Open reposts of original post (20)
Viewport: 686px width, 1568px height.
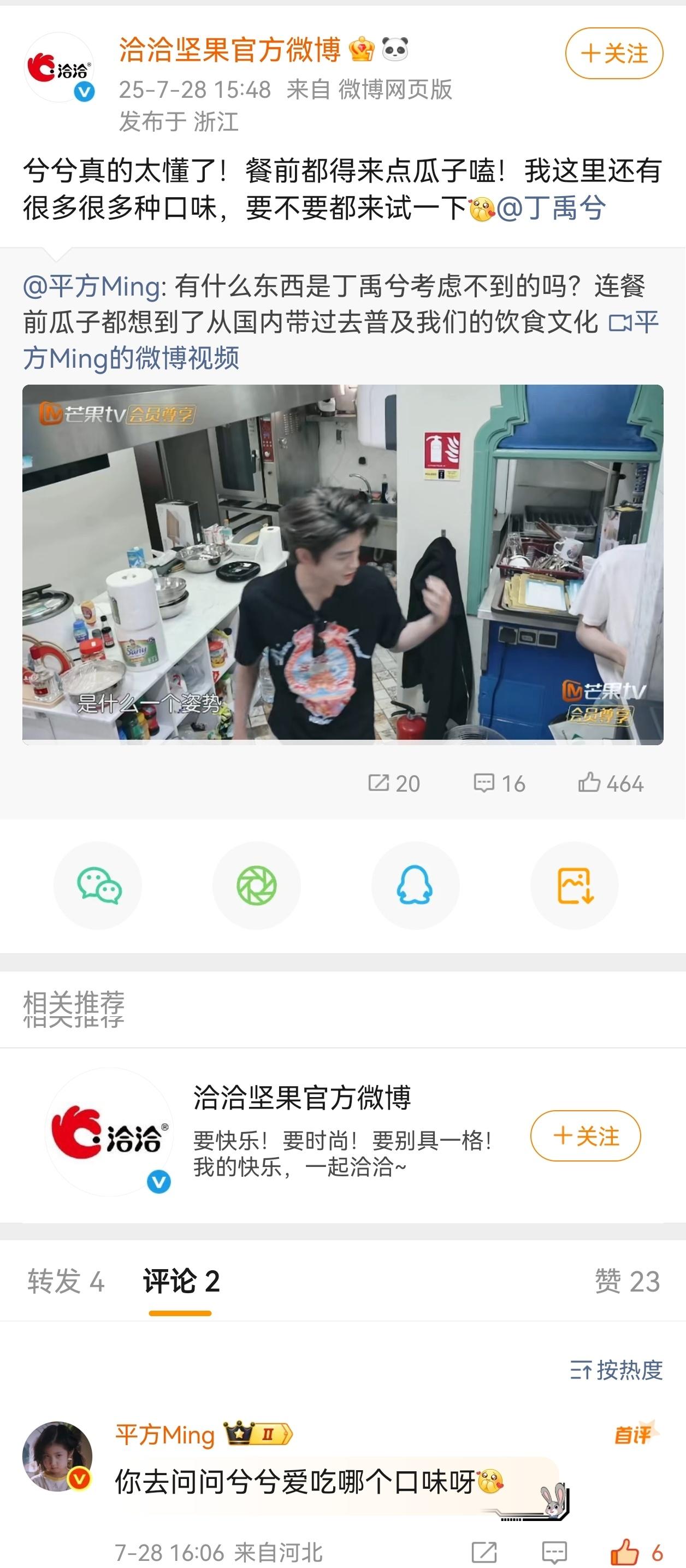[394, 783]
